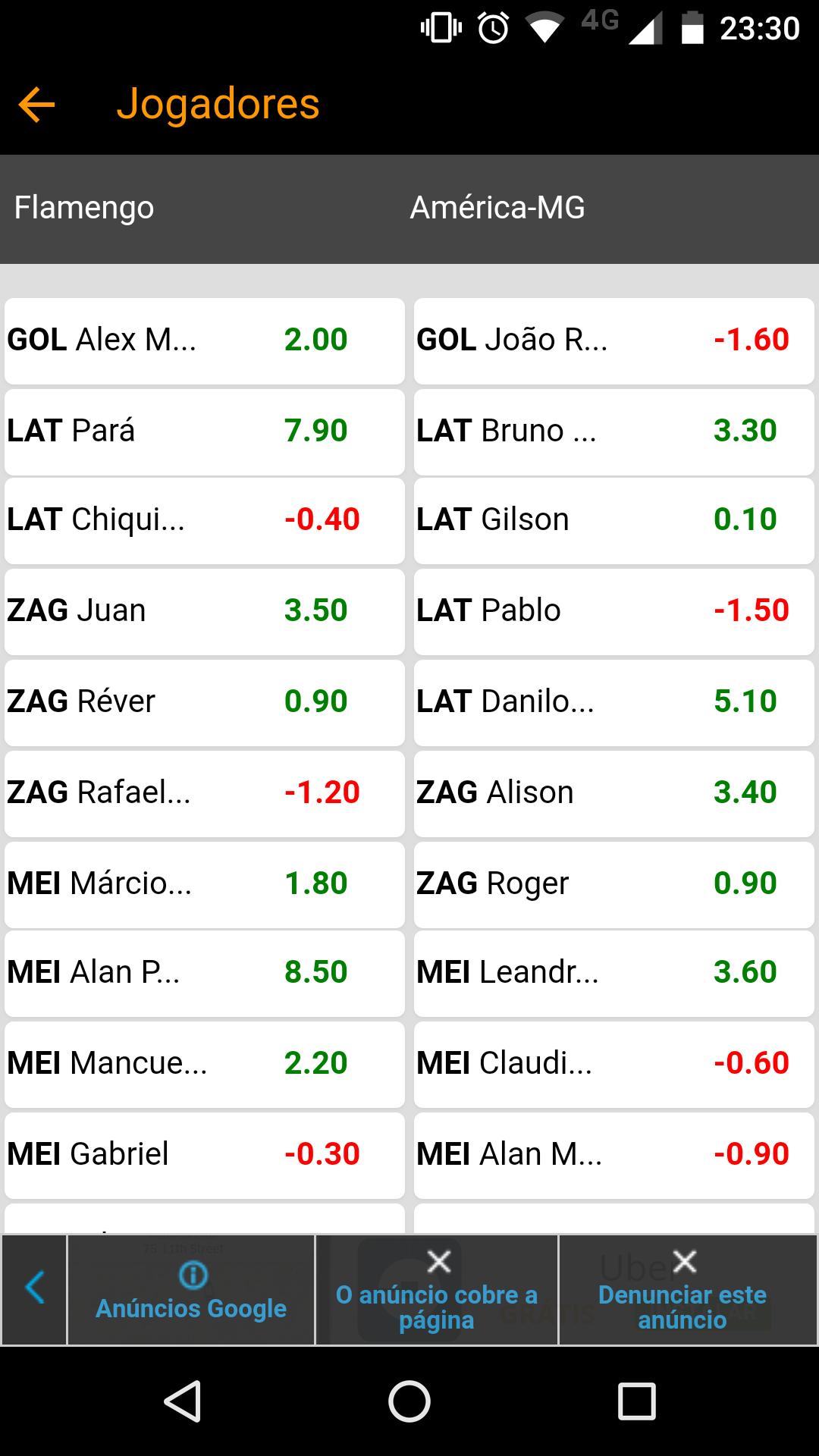Open GOL João R... player card
This screenshot has width=819, height=1456.
click(613, 340)
